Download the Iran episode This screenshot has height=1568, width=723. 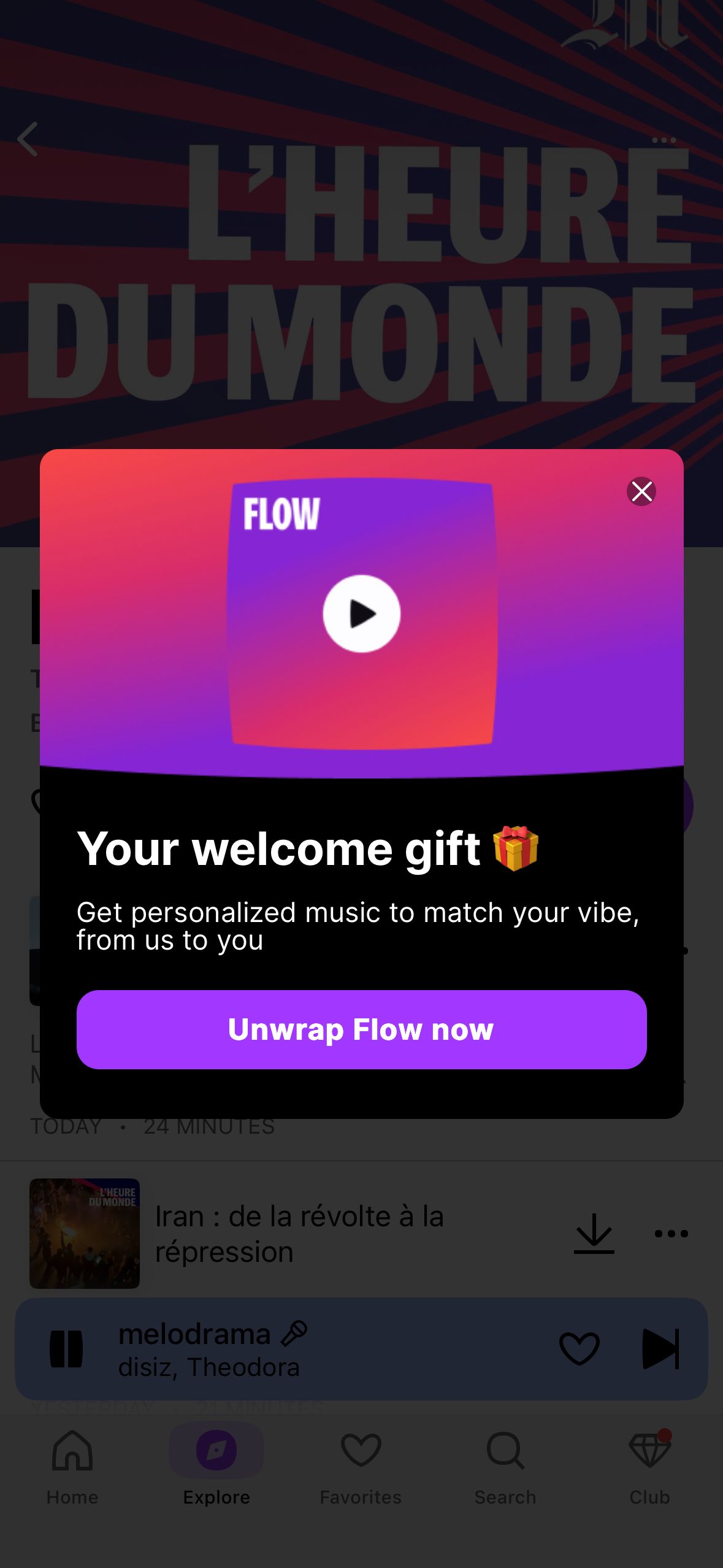[594, 1234]
